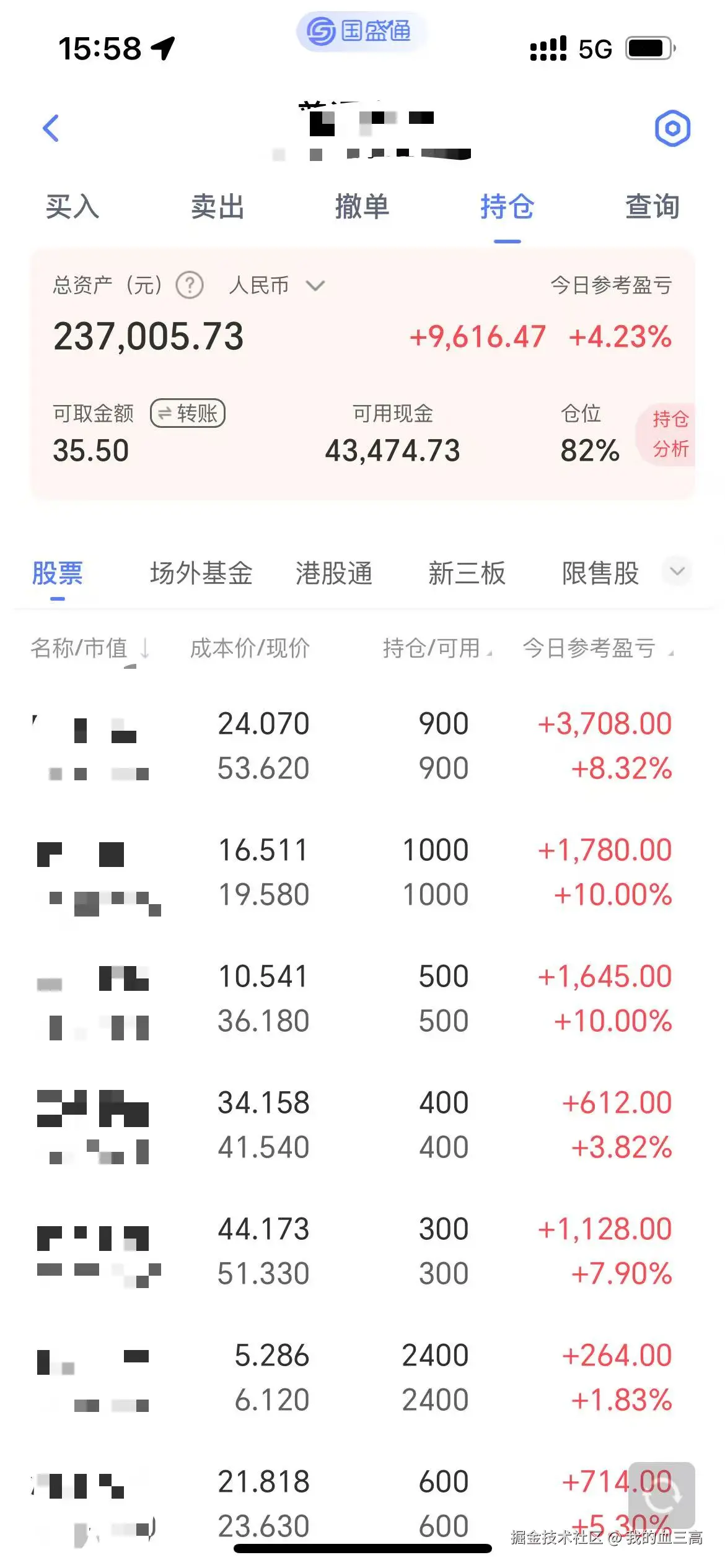
Task: Tap the back arrow to return
Action: point(52,128)
